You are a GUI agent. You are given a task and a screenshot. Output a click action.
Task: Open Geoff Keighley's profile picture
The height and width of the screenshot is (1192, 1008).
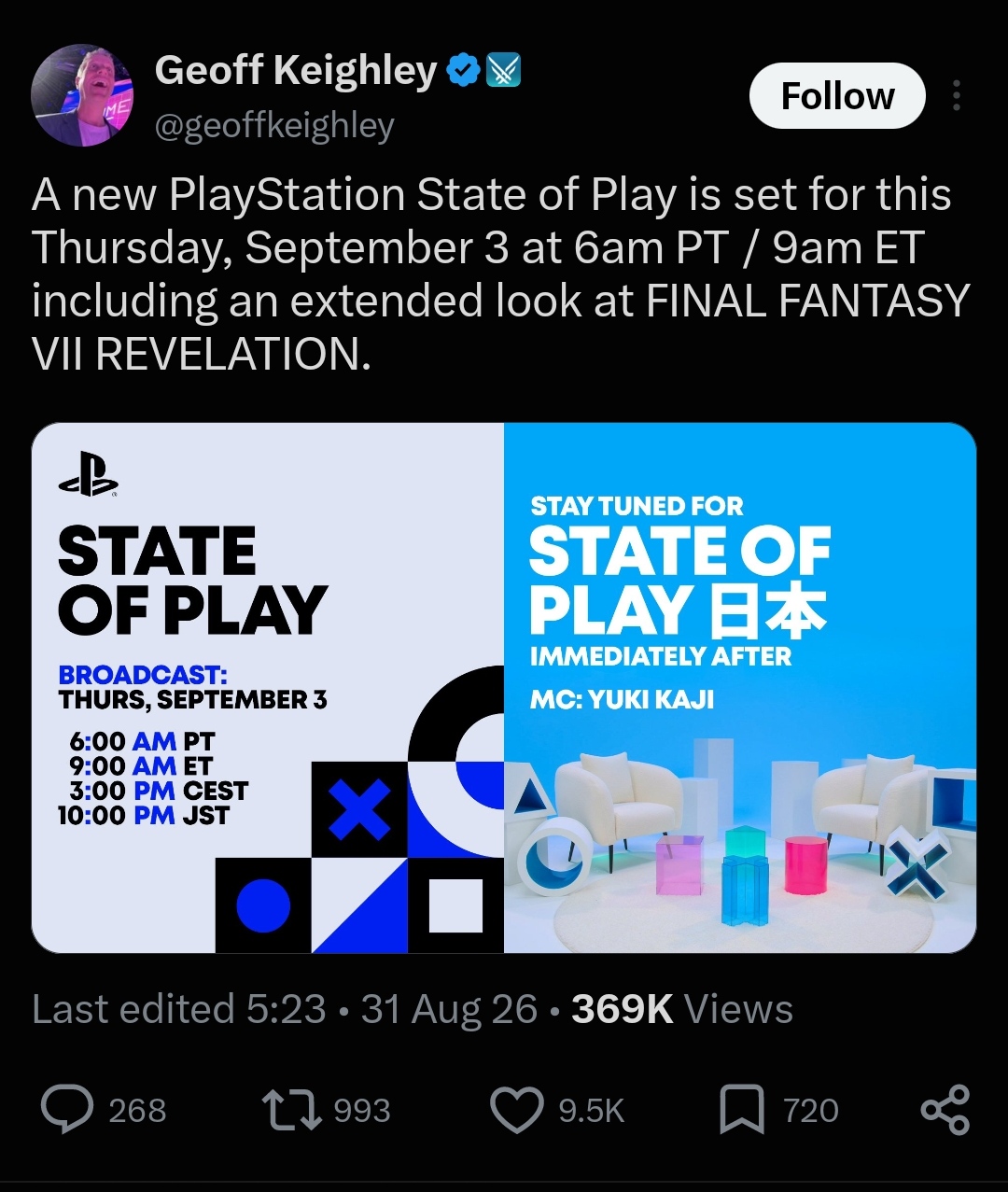click(x=82, y=95)
